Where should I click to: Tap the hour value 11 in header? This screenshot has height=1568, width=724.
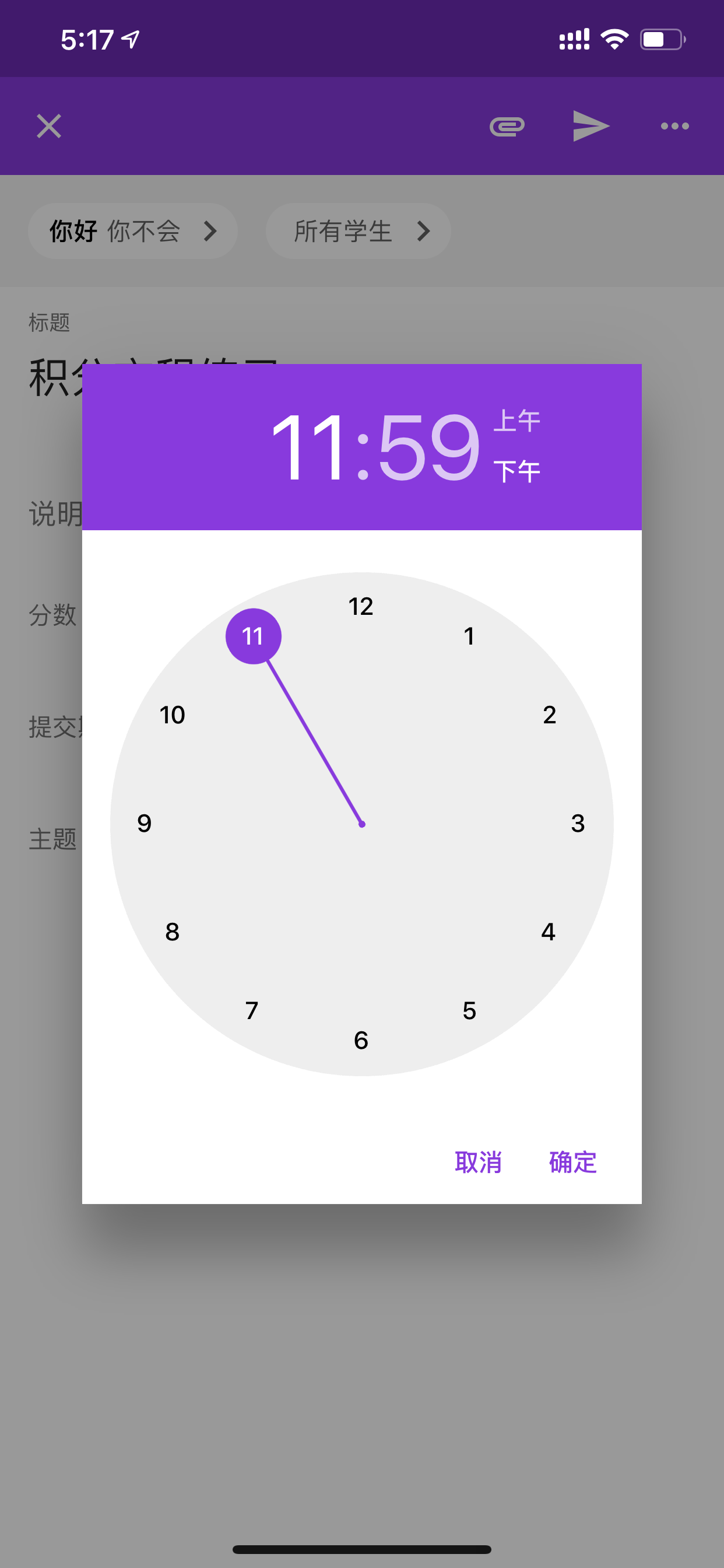click(309, 446)
